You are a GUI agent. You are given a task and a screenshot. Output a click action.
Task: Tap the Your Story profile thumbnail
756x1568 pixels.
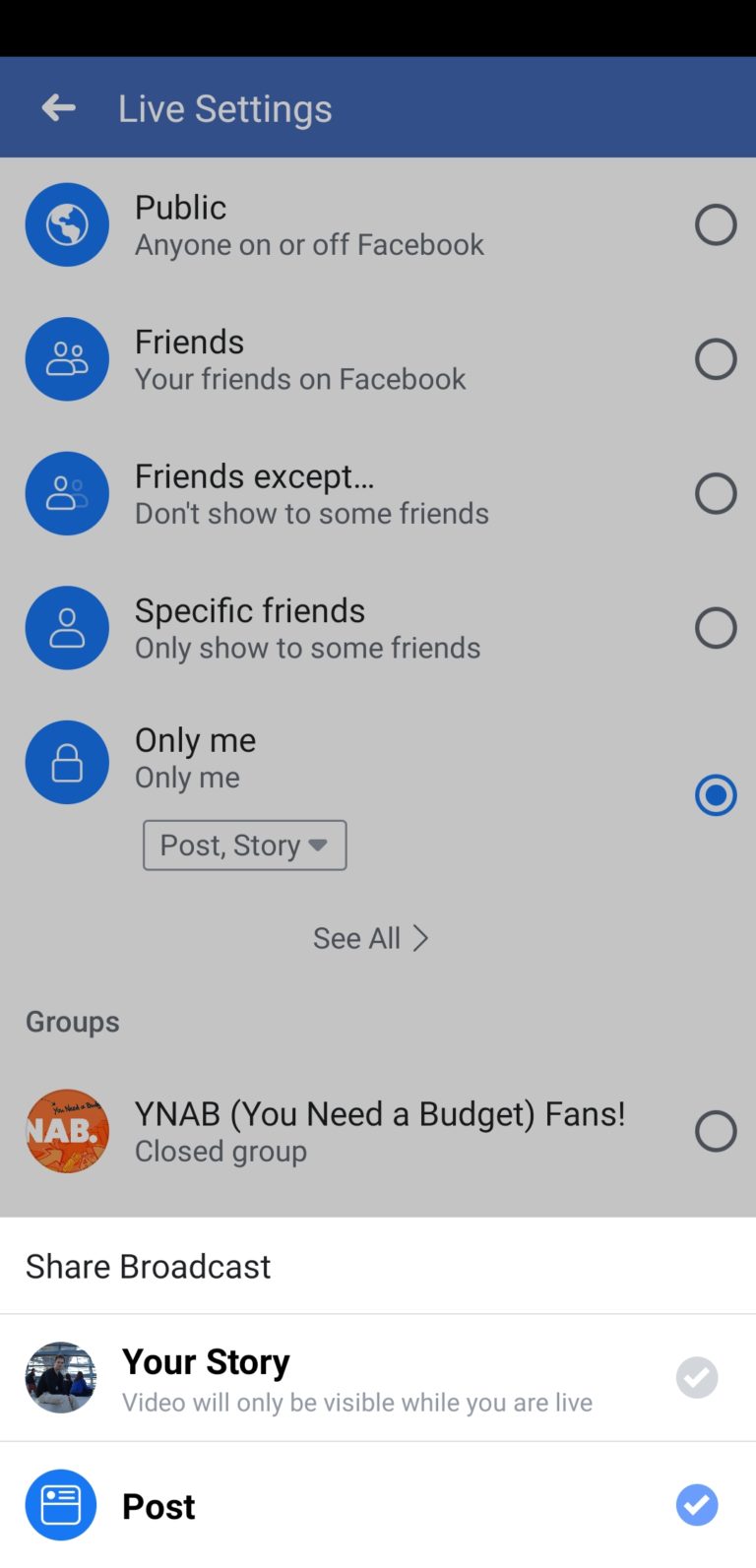(x=60, y=1377)
